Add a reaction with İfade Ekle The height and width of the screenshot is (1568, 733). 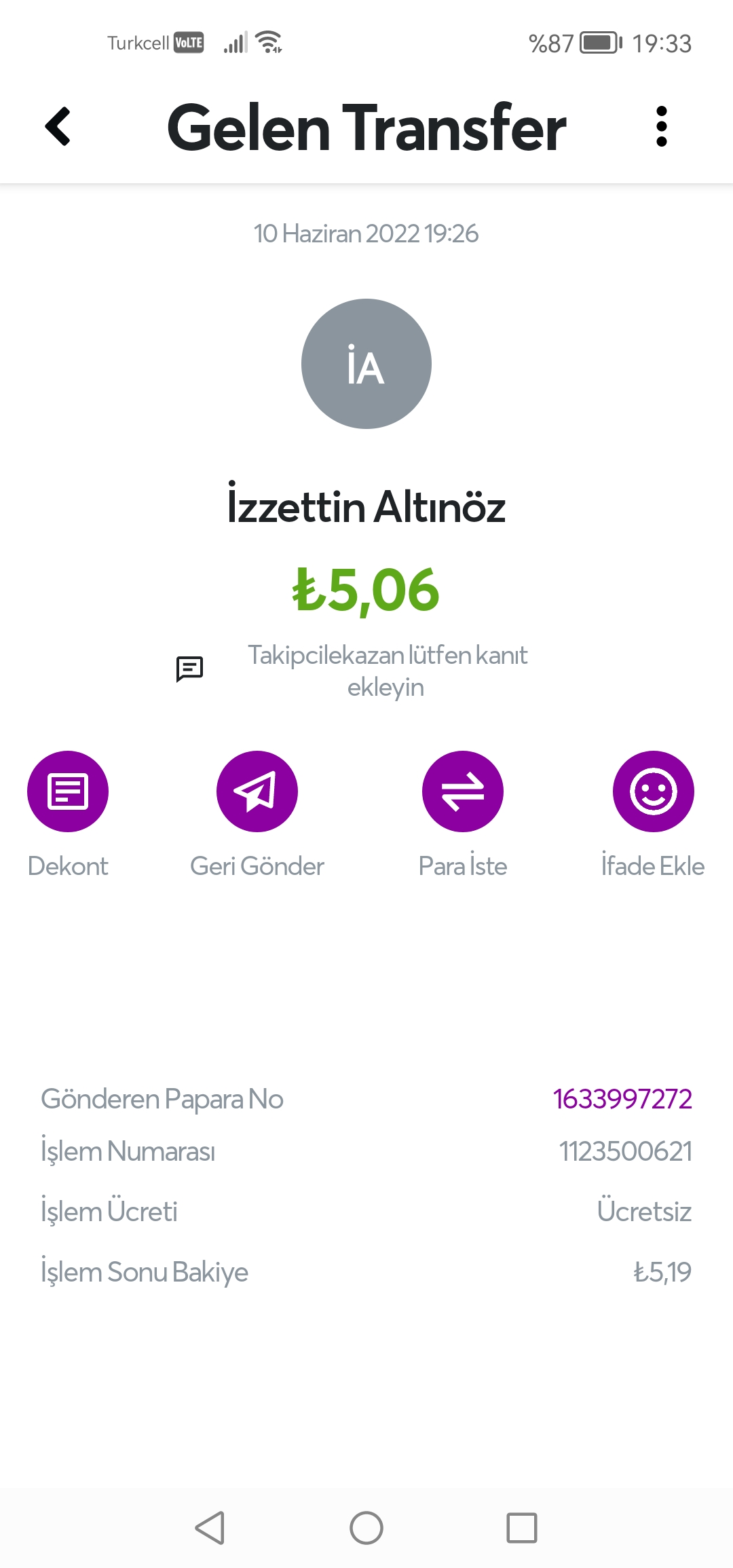pos(654,791)
